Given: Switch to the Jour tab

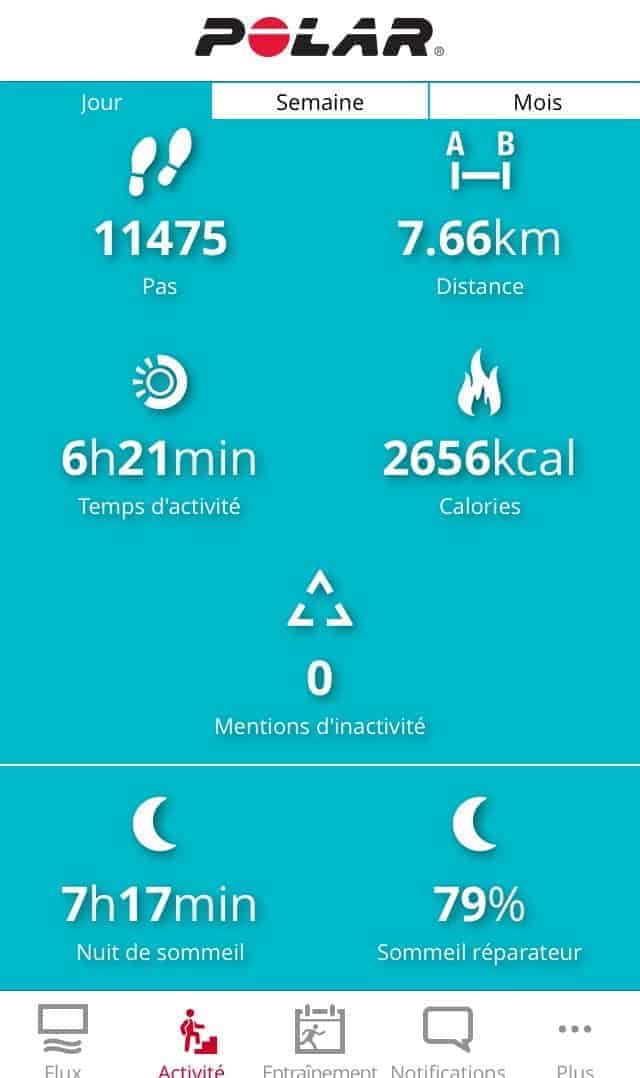Looking at the screenshot, I should (x=103, y=102).
